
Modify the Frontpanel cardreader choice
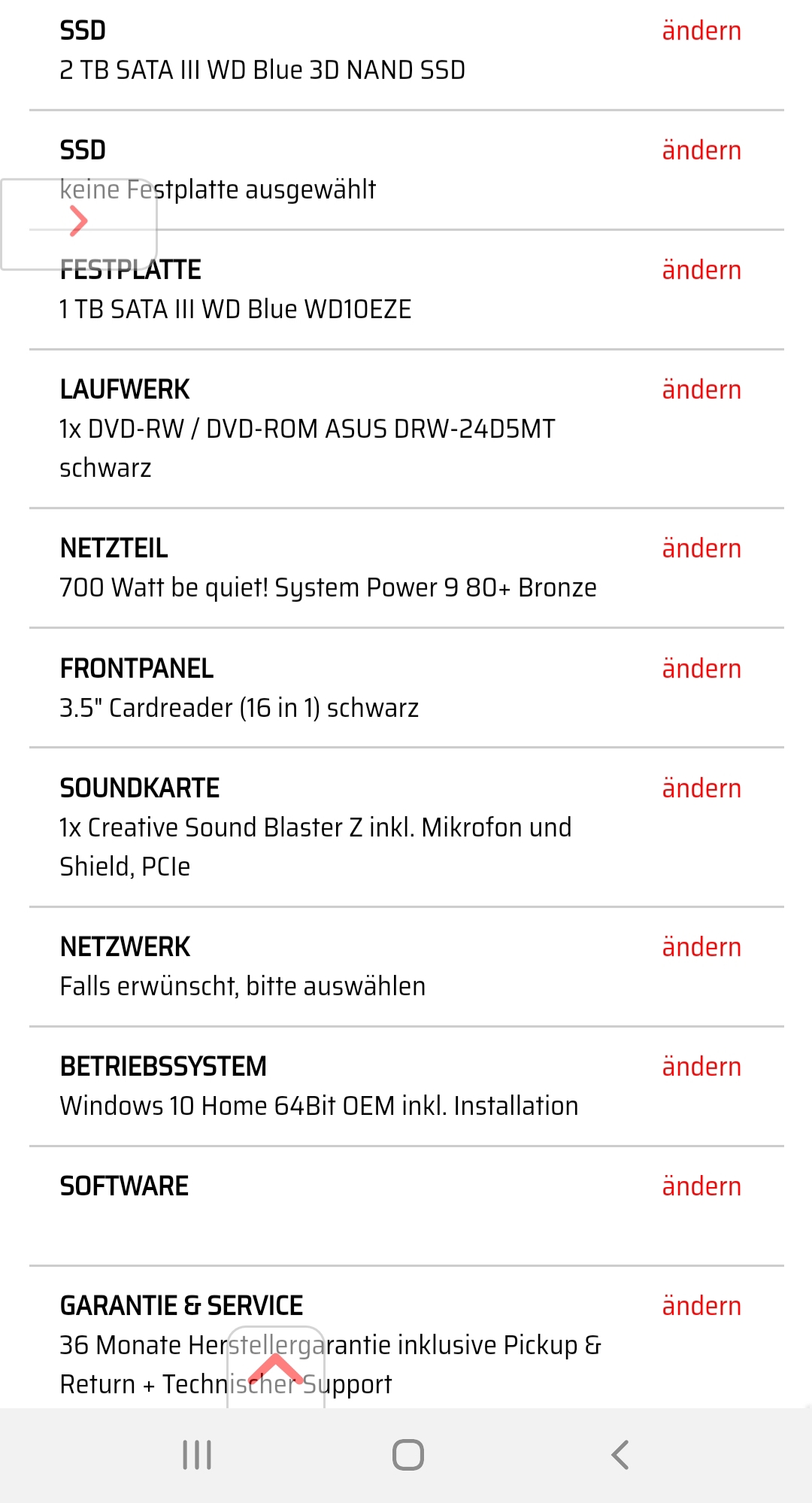701,670
